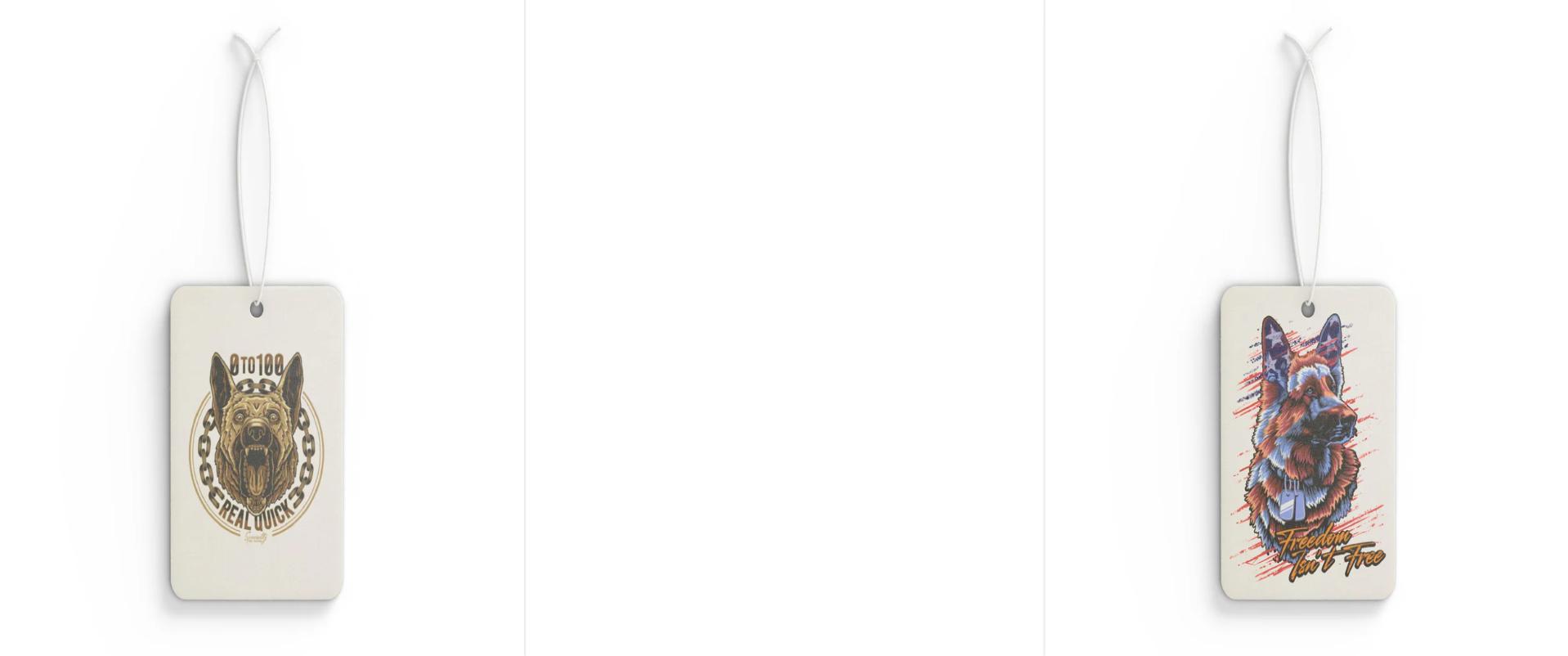The image size is (1568, 656).
Task: Open the 0 to 100 Real Quick air freshener
Action: (257, 442)
